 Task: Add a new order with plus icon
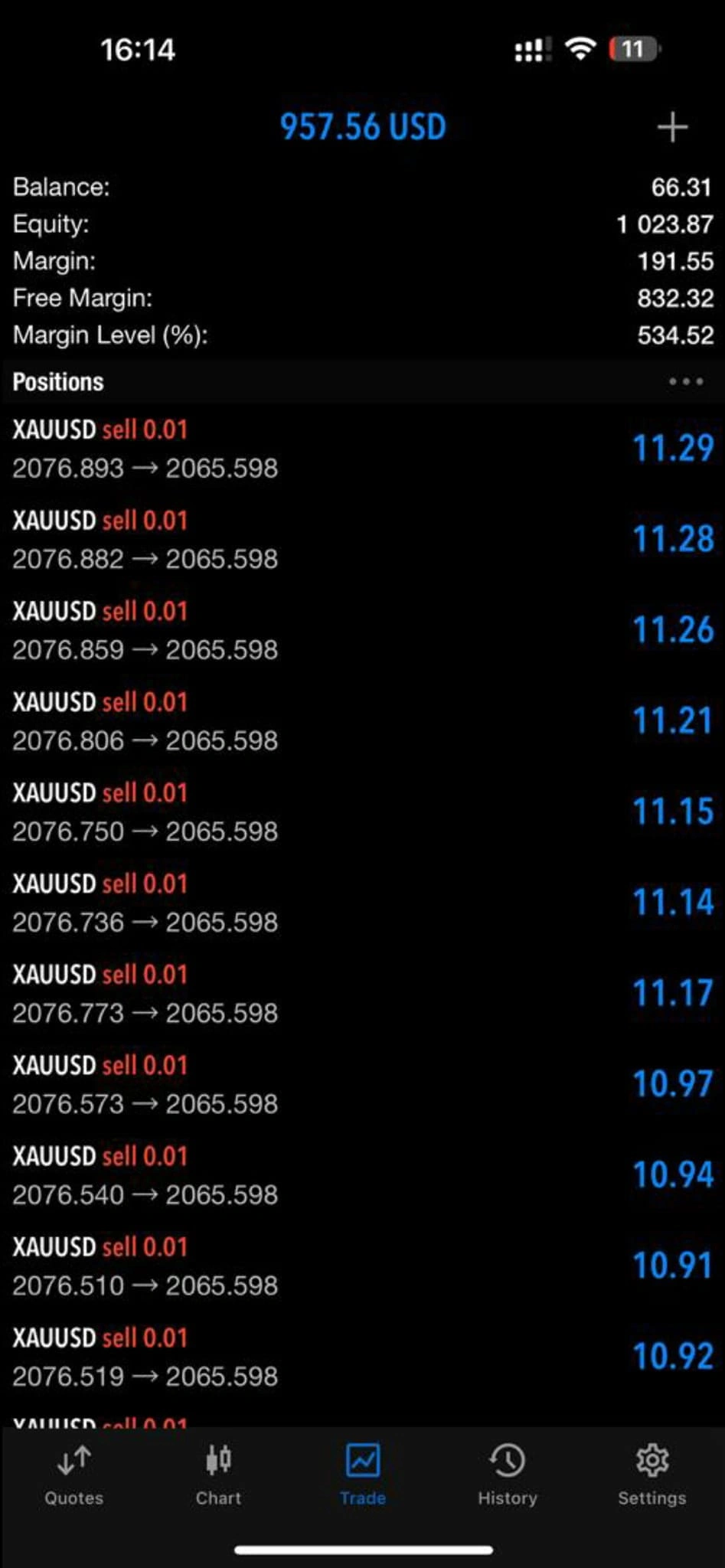[x=672, y=127]
